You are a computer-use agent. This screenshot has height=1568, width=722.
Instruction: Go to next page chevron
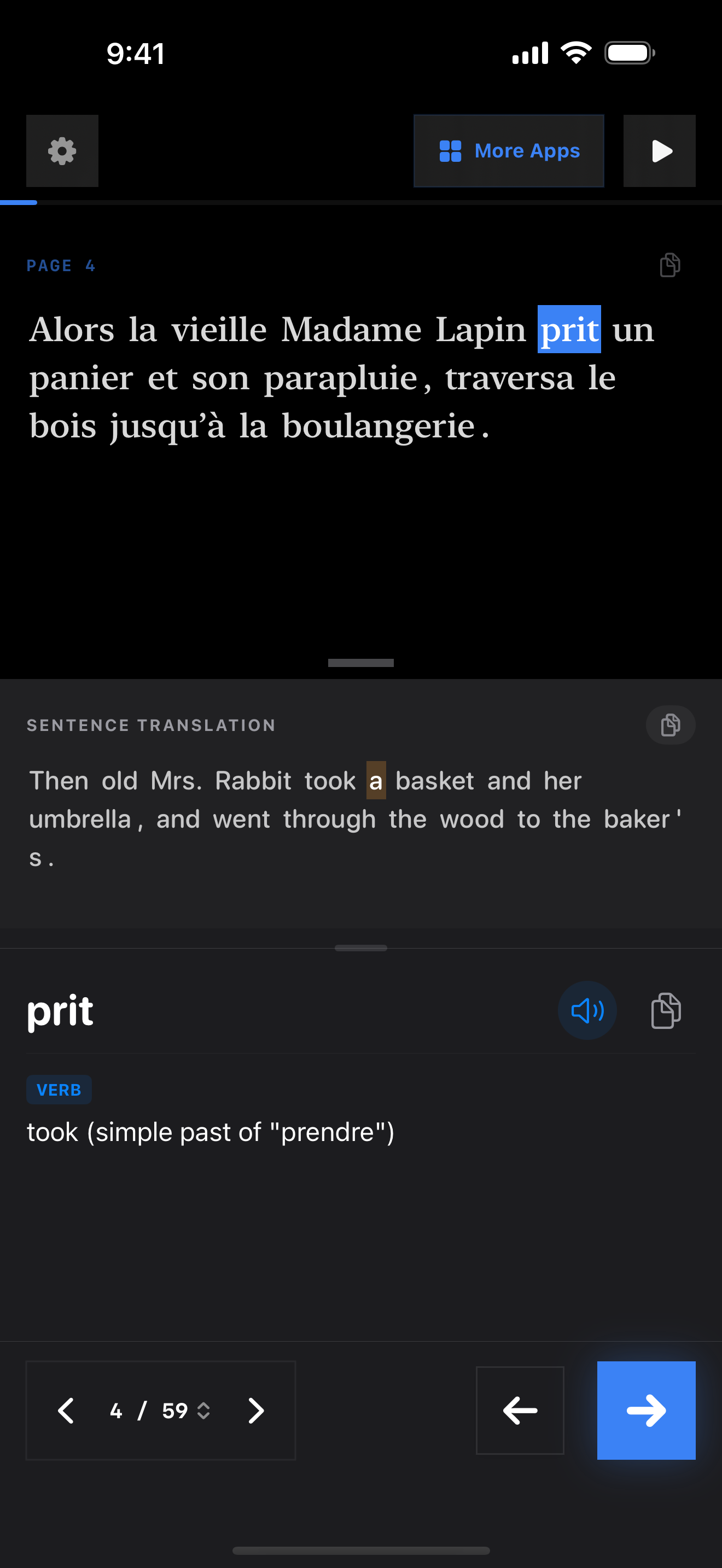[x=255, y=1411]
